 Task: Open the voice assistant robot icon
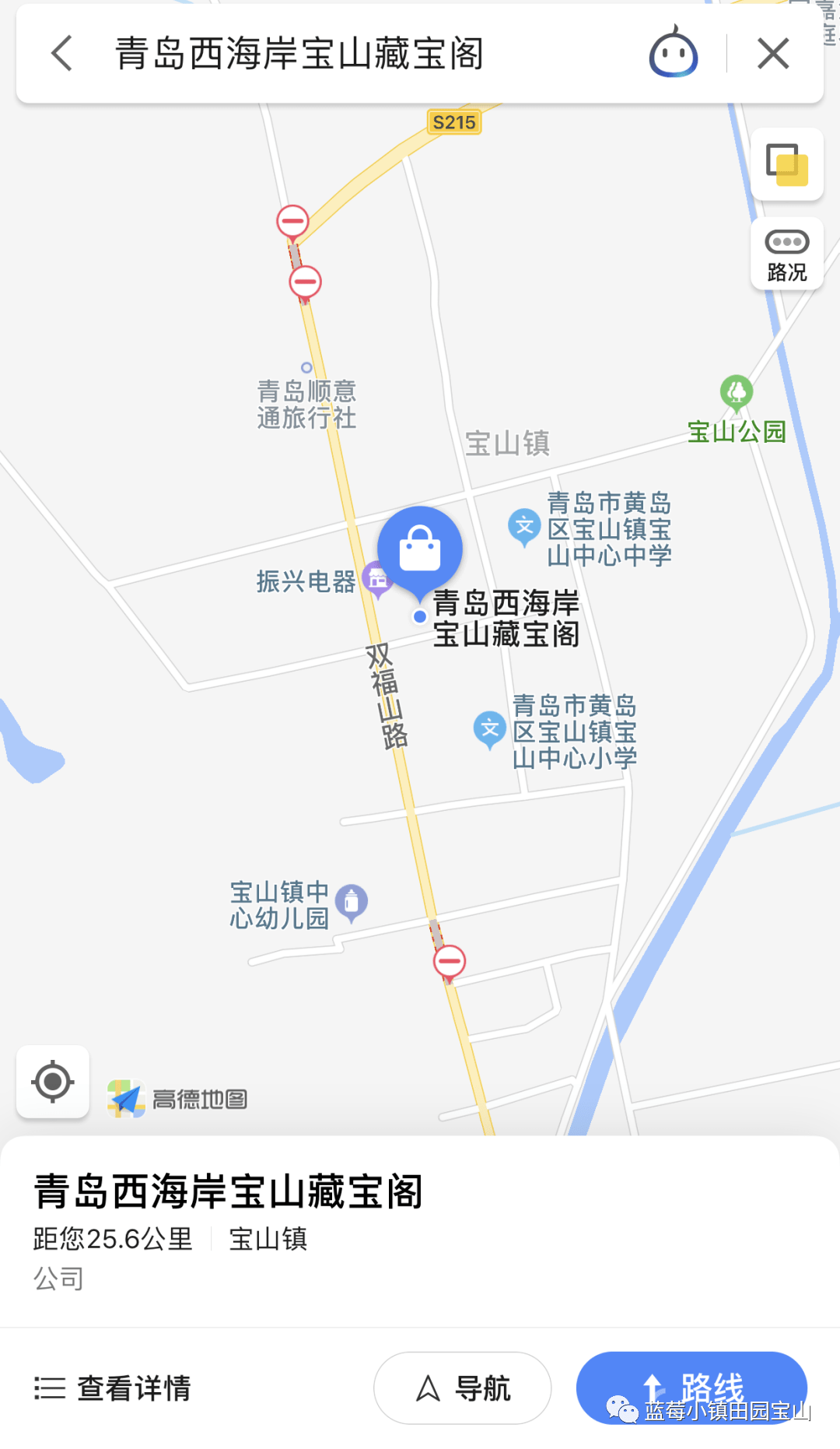674,53
